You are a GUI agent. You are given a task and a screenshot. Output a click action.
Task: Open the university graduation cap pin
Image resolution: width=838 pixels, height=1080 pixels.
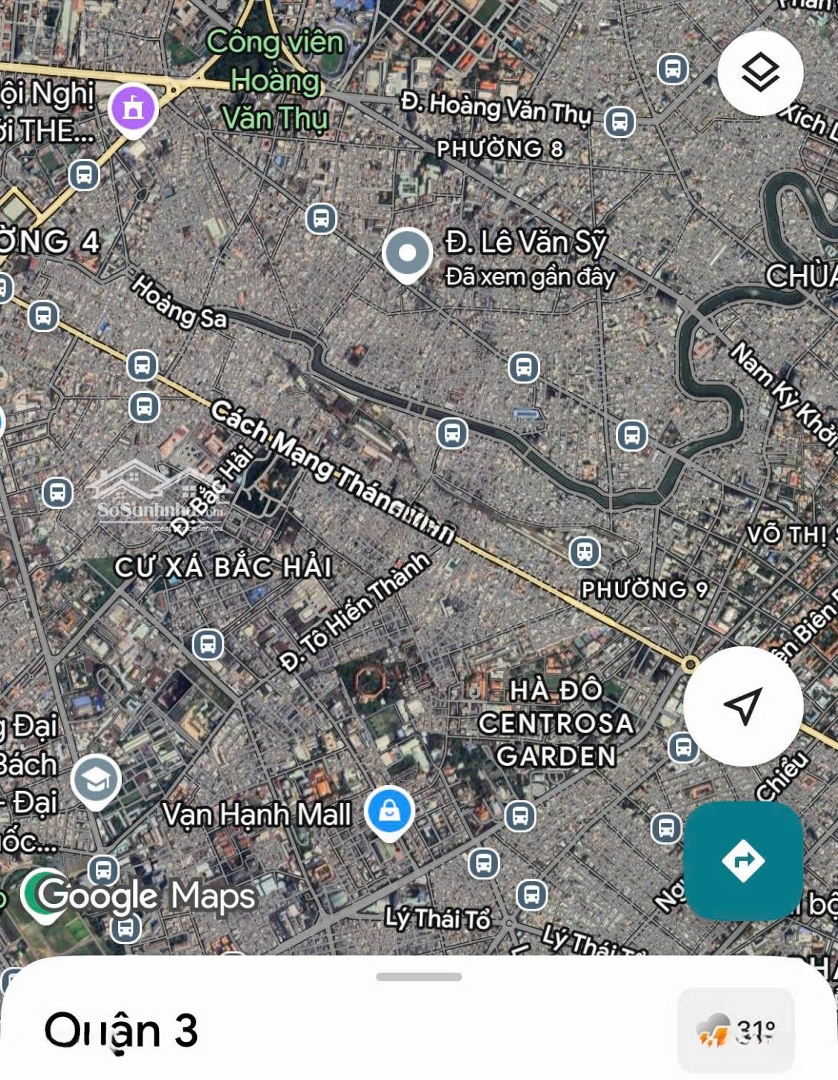tap(96, 781)
